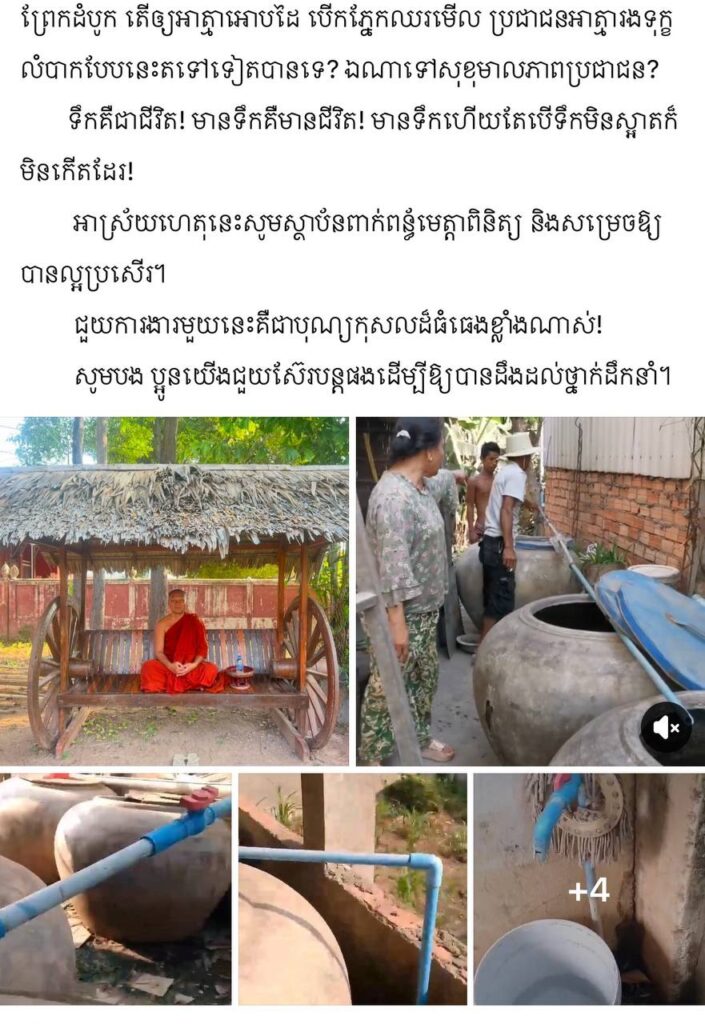The image size is (705, 1024).
Task: Open the photo of bent blue pipe by wall
Action: (352, 888)
